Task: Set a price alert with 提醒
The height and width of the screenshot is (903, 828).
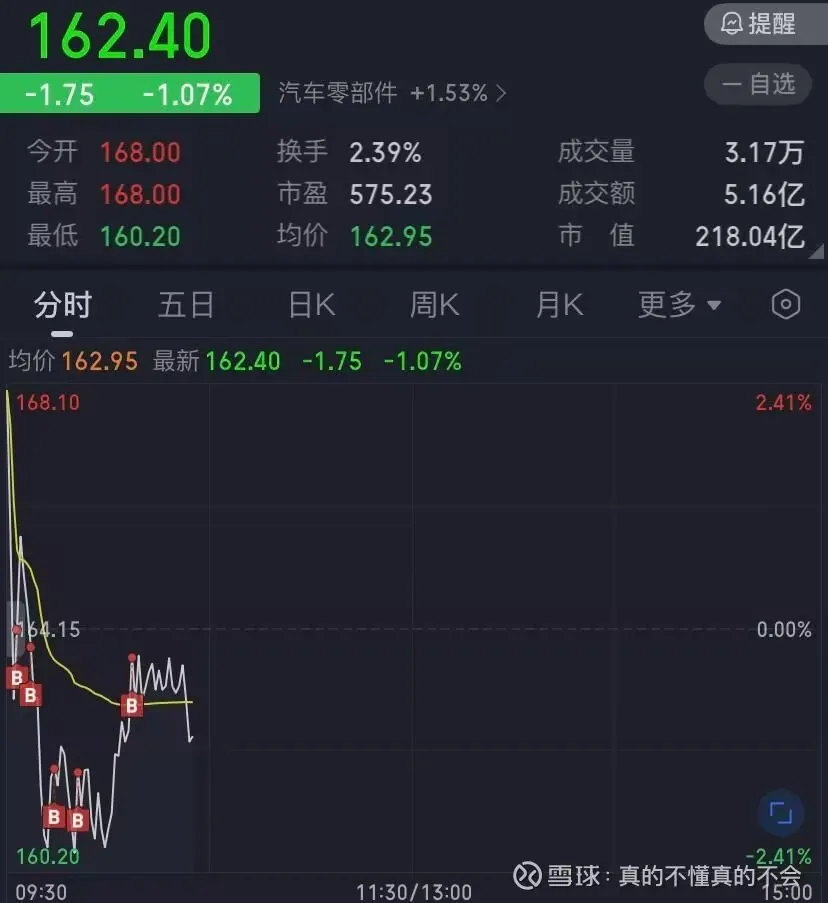Action: [766, 23]
